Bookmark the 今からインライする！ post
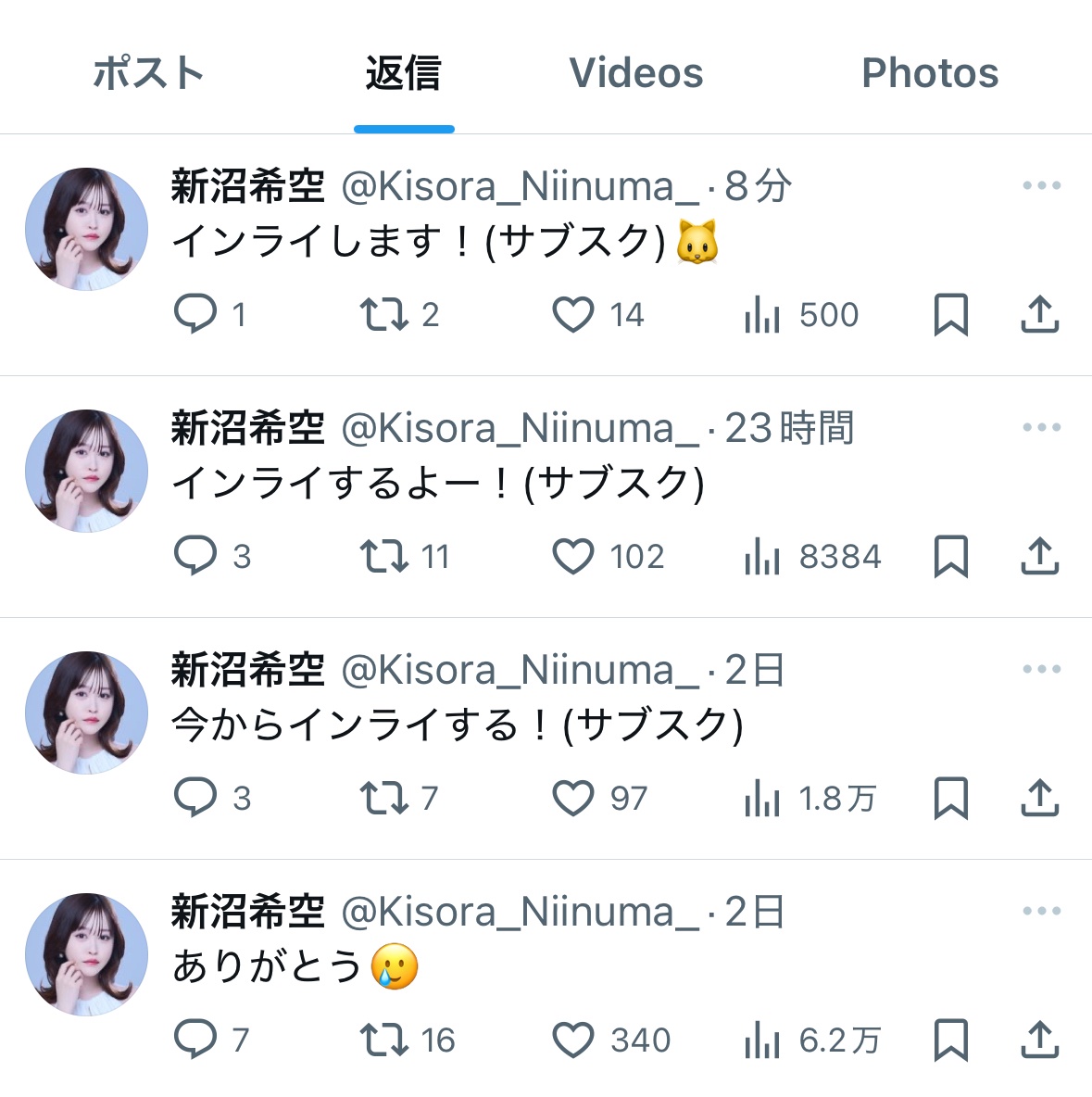Image resolution: width=1092 pixels, height=1097 pixels. pyautogui.click(x=950, y=798)
